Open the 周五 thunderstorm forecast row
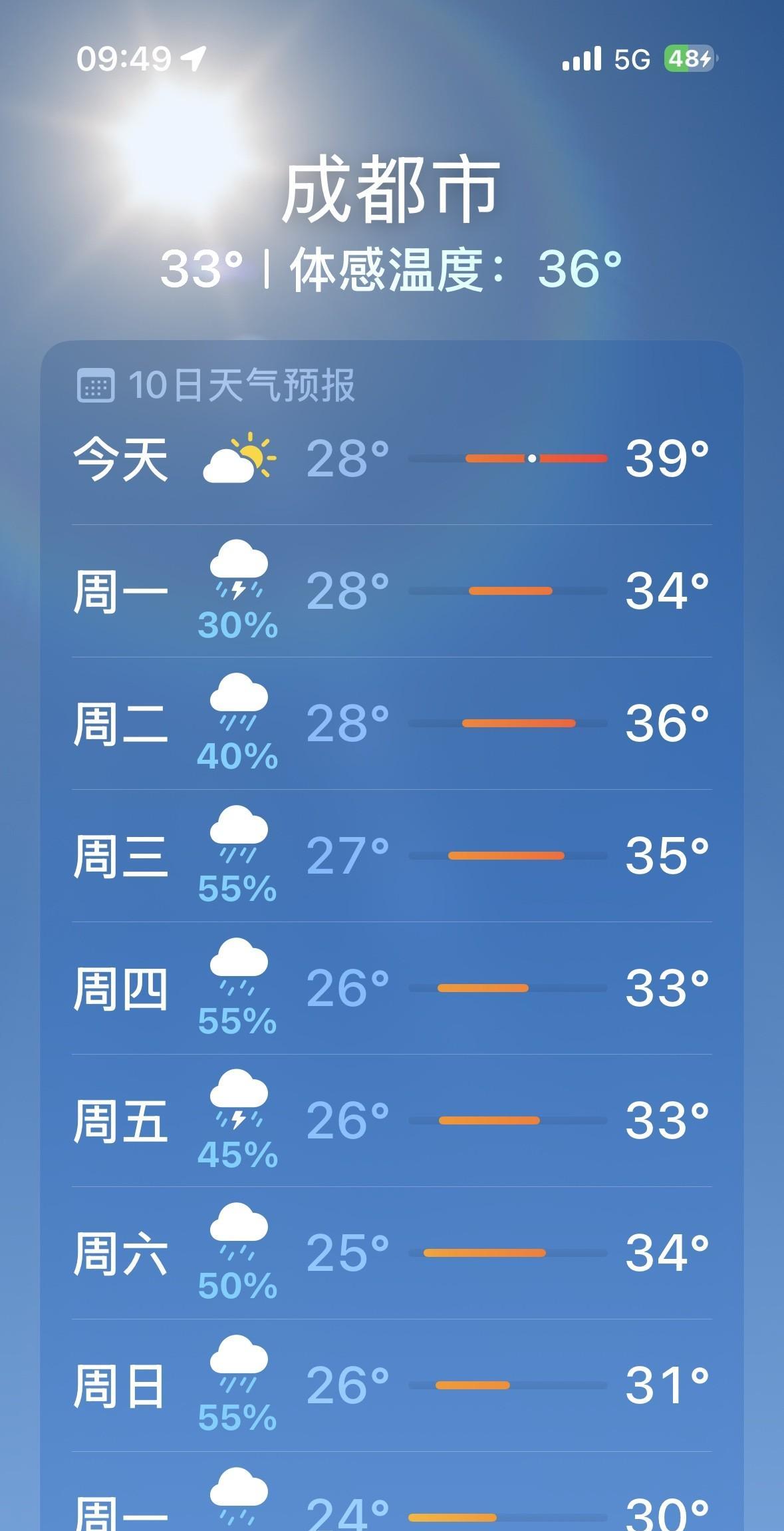 392,1120
